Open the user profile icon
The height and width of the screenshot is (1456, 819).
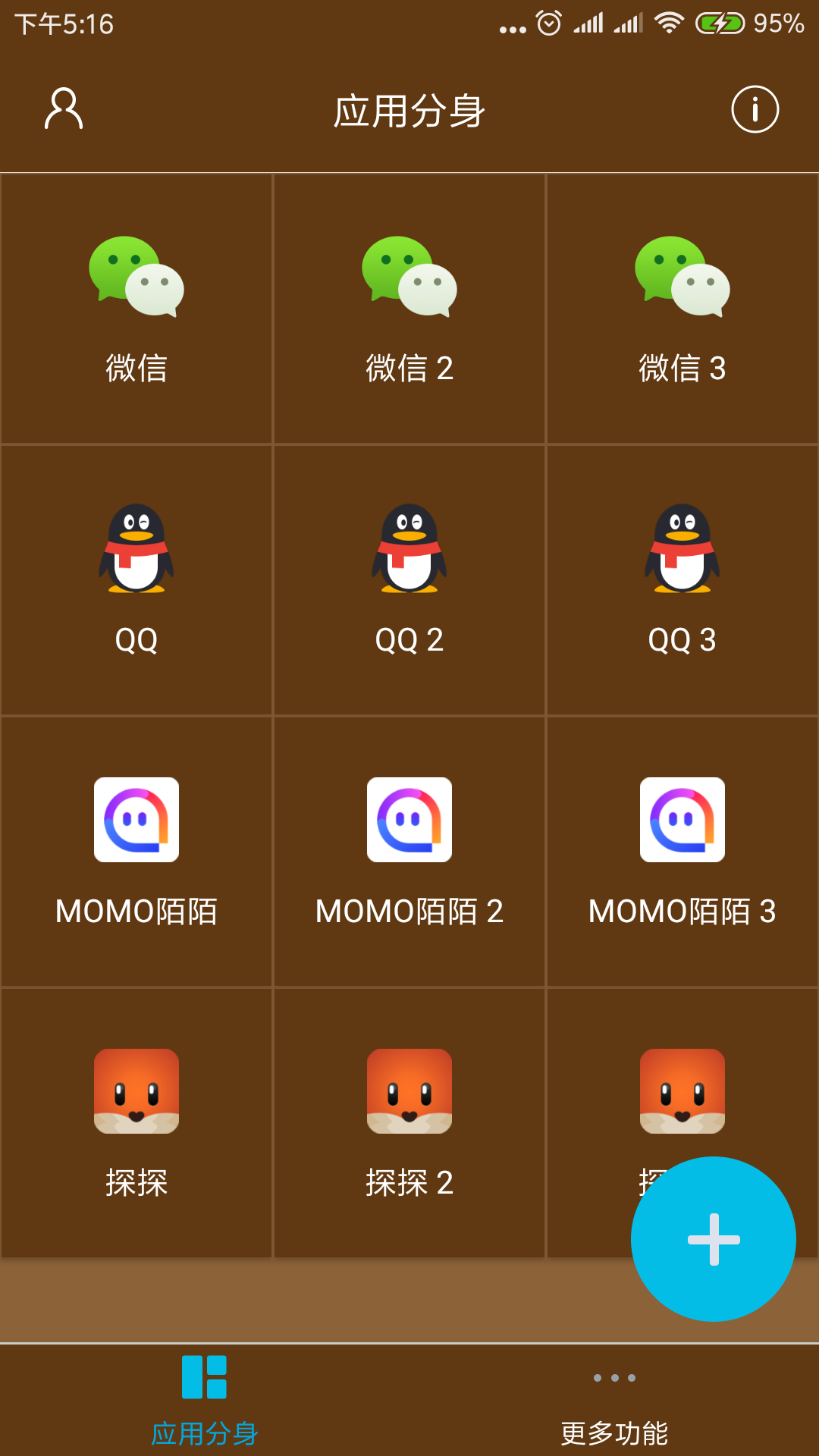[x=63, y=109]
